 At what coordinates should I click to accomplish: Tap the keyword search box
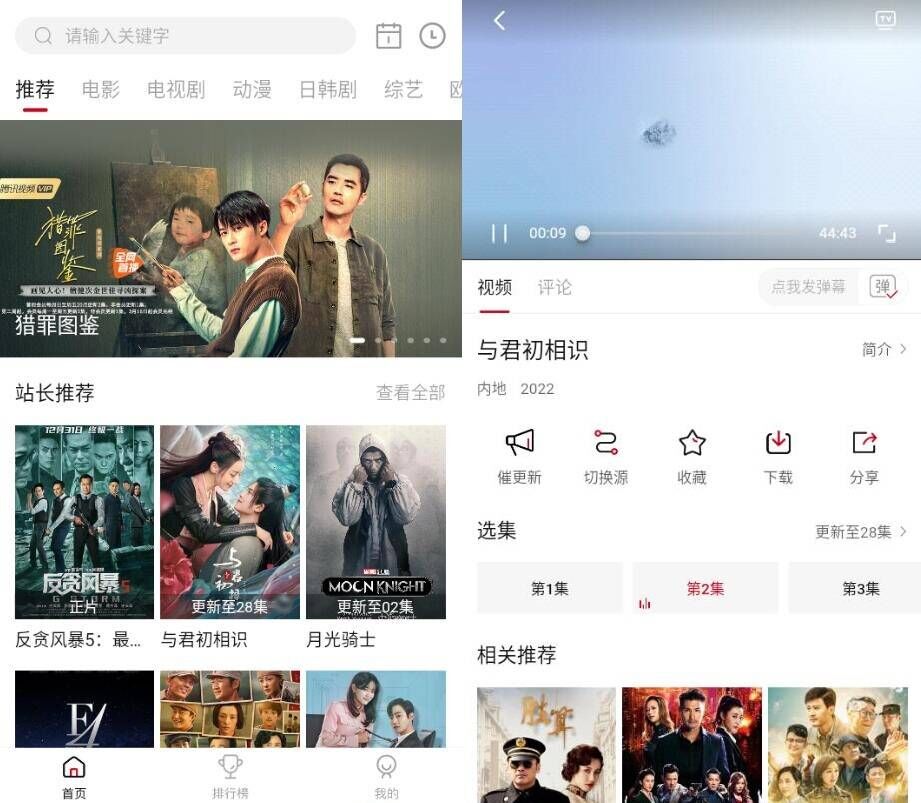tap(185, 36)
